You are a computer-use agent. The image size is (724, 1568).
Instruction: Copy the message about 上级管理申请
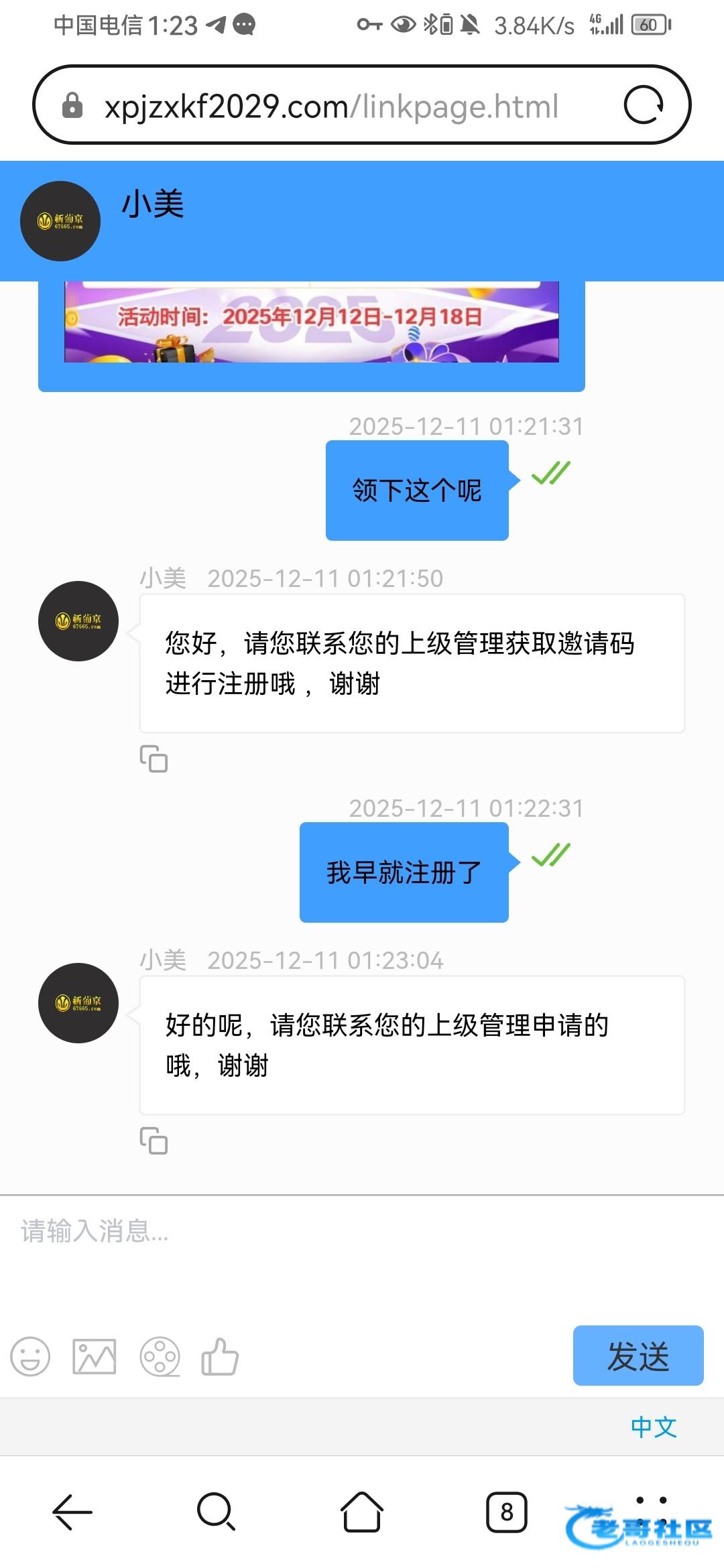[154, 1140]
